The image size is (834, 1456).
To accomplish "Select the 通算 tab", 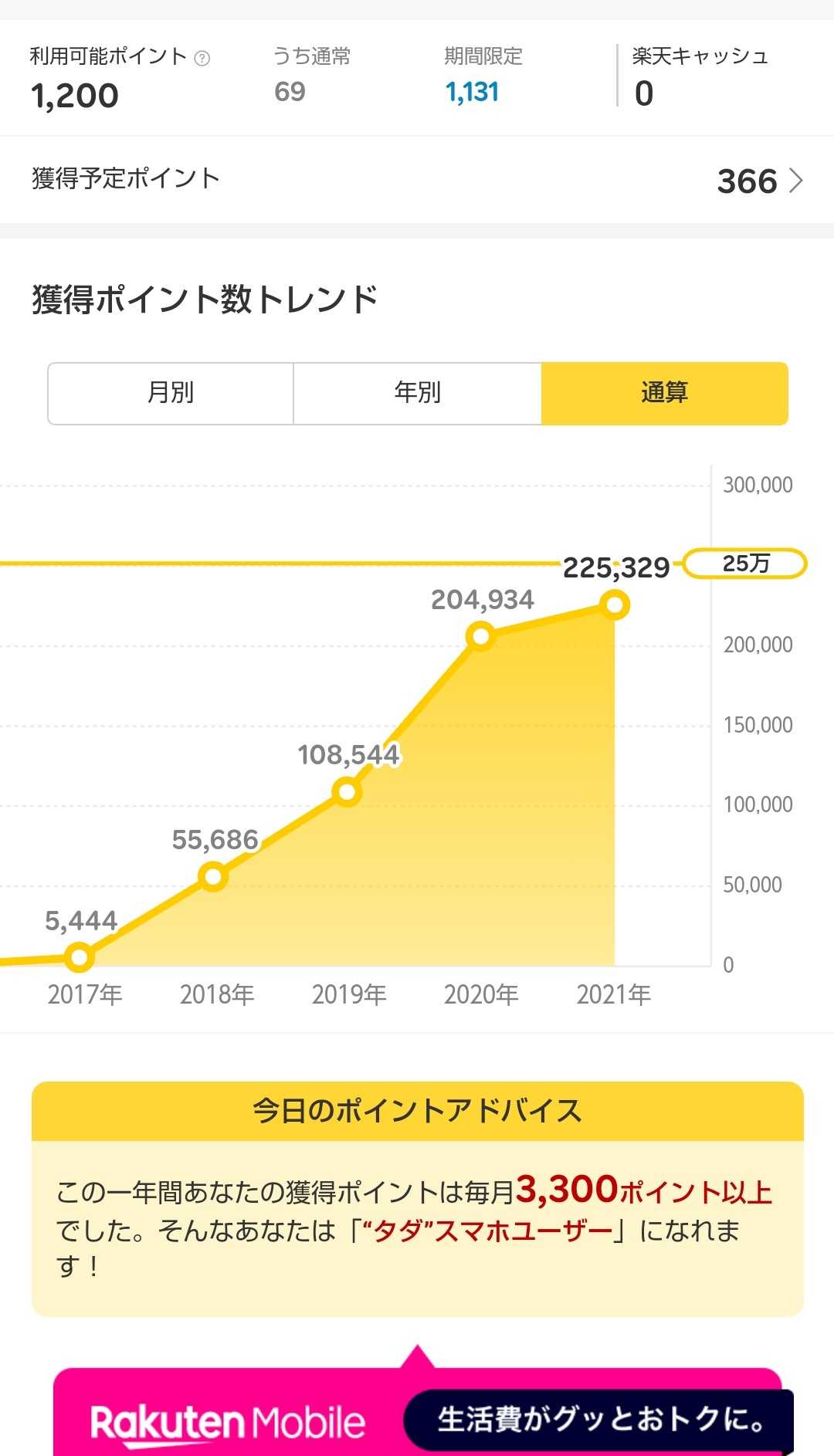I will click(664, 393).
